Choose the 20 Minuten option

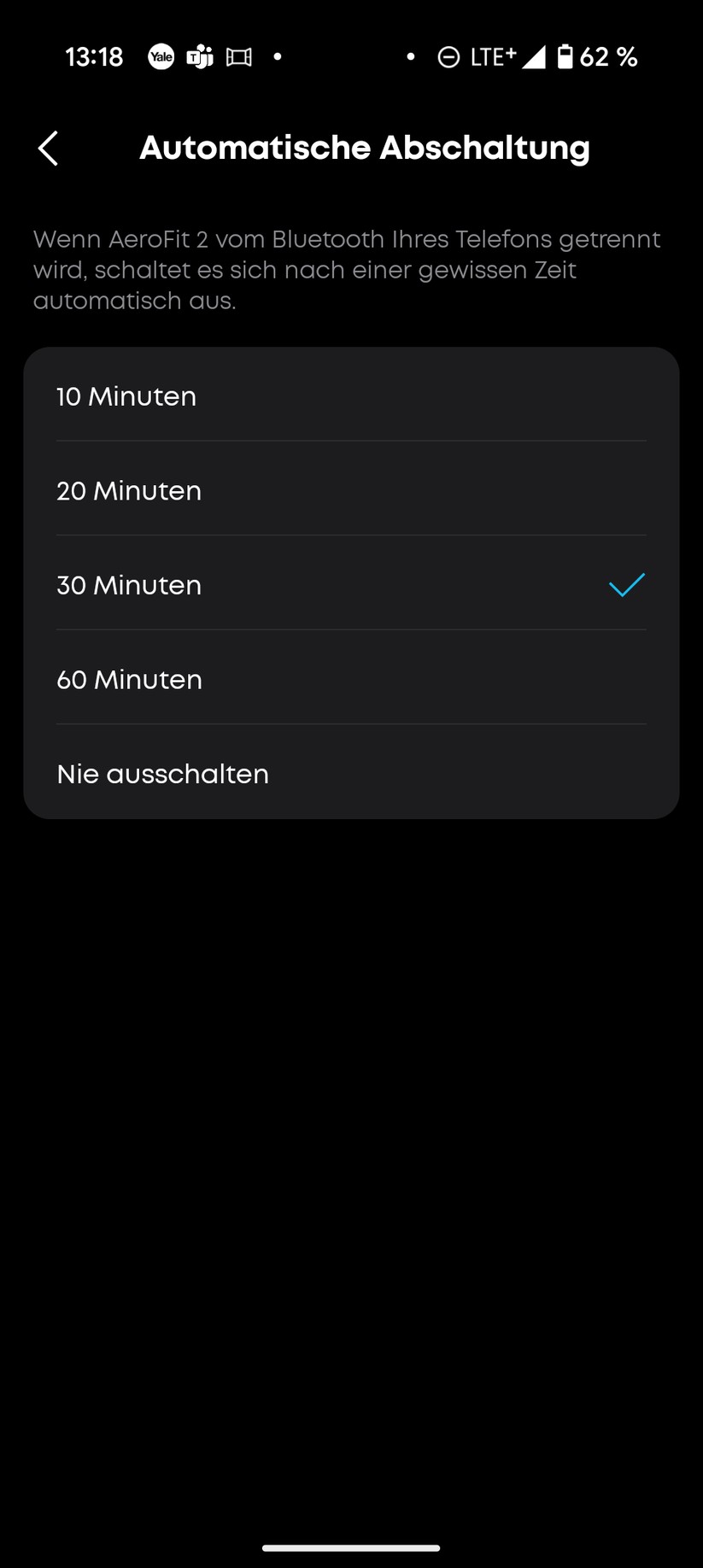tap(350, 491)
